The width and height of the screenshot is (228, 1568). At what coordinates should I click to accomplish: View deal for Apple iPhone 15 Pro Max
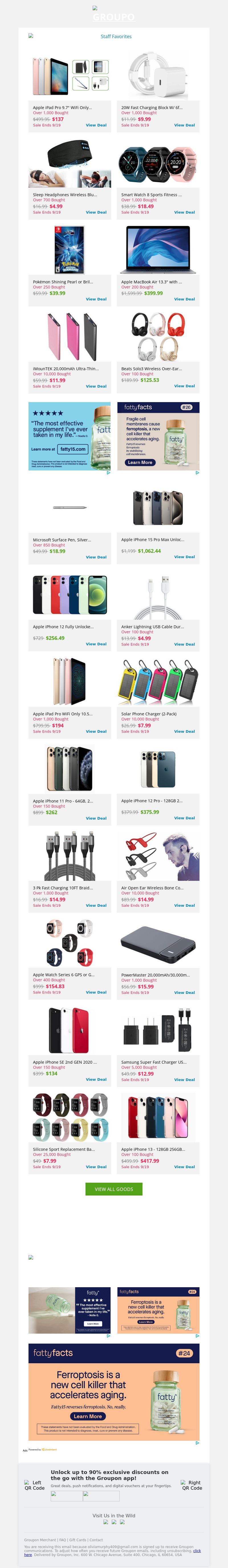[x=184, y=557]
